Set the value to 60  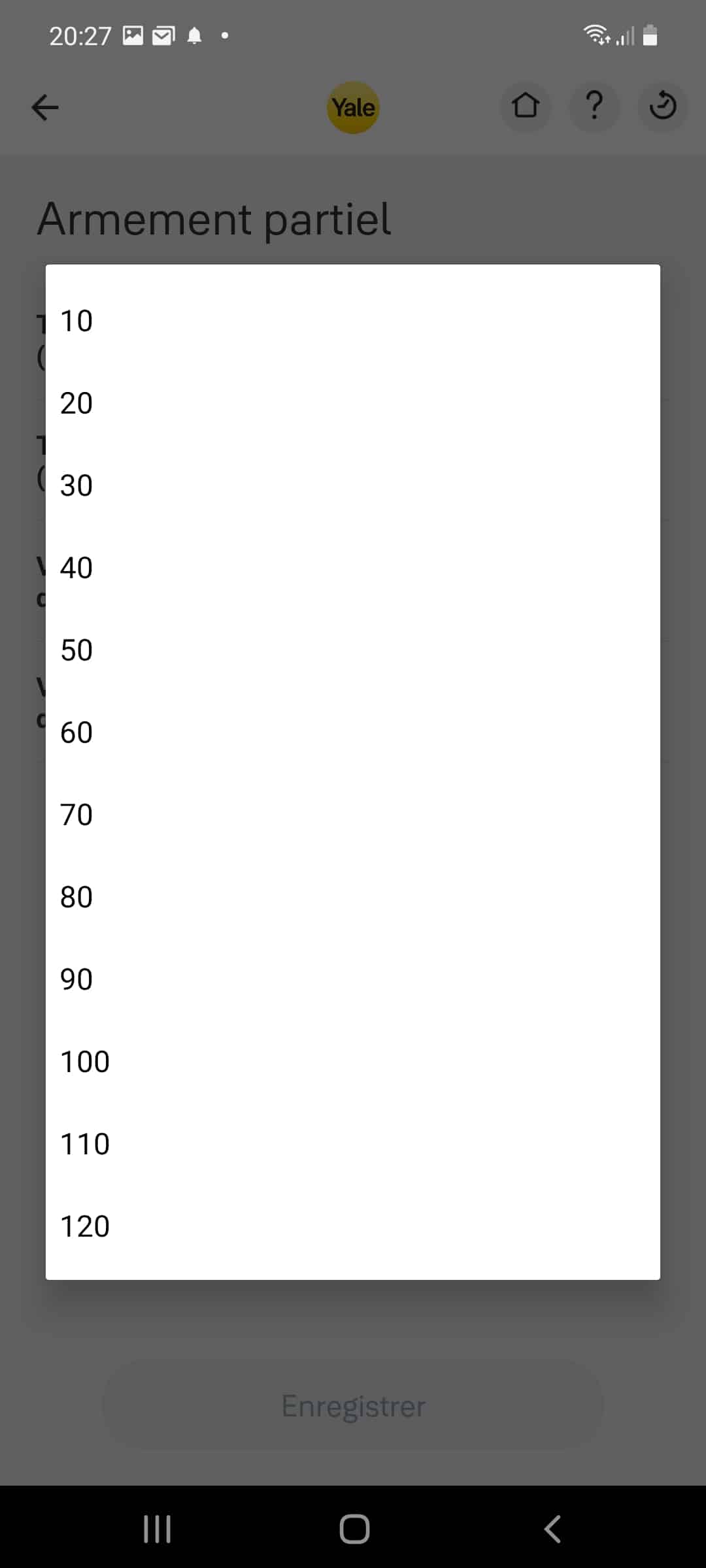point(353,732)
